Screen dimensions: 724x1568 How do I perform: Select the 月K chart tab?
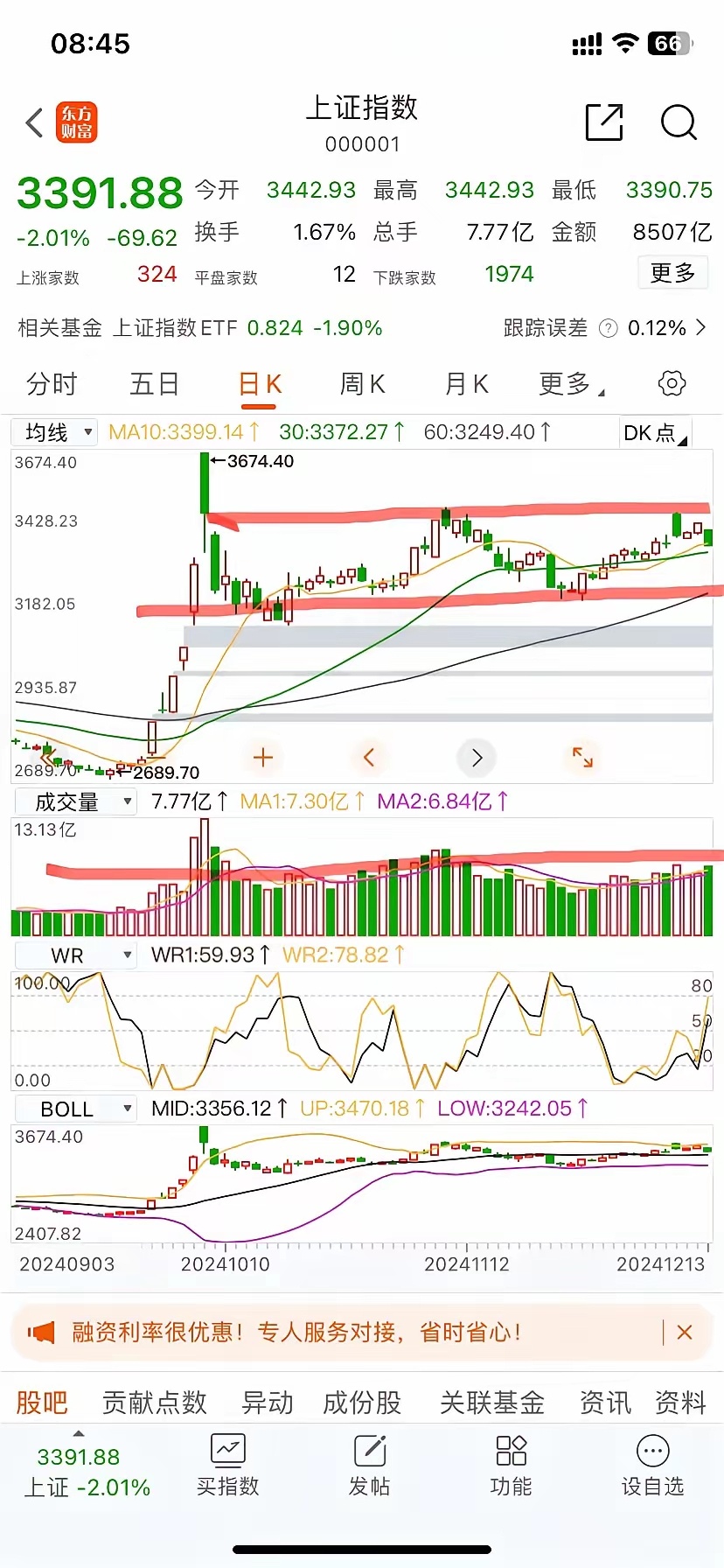tap(466, 384)
